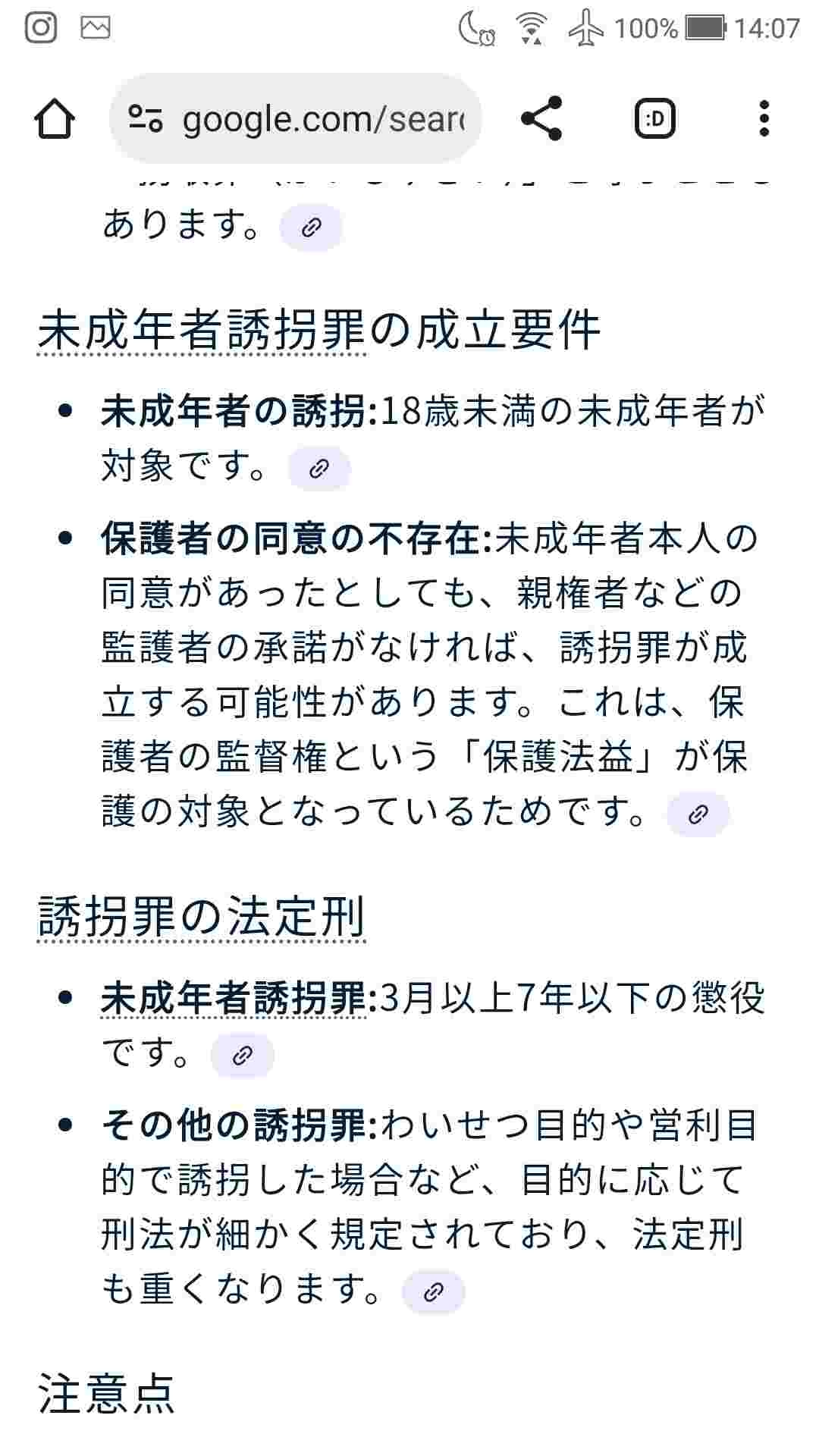Share this page
The width and height of the screenshot is (819, 1456).
click(541, 118)
